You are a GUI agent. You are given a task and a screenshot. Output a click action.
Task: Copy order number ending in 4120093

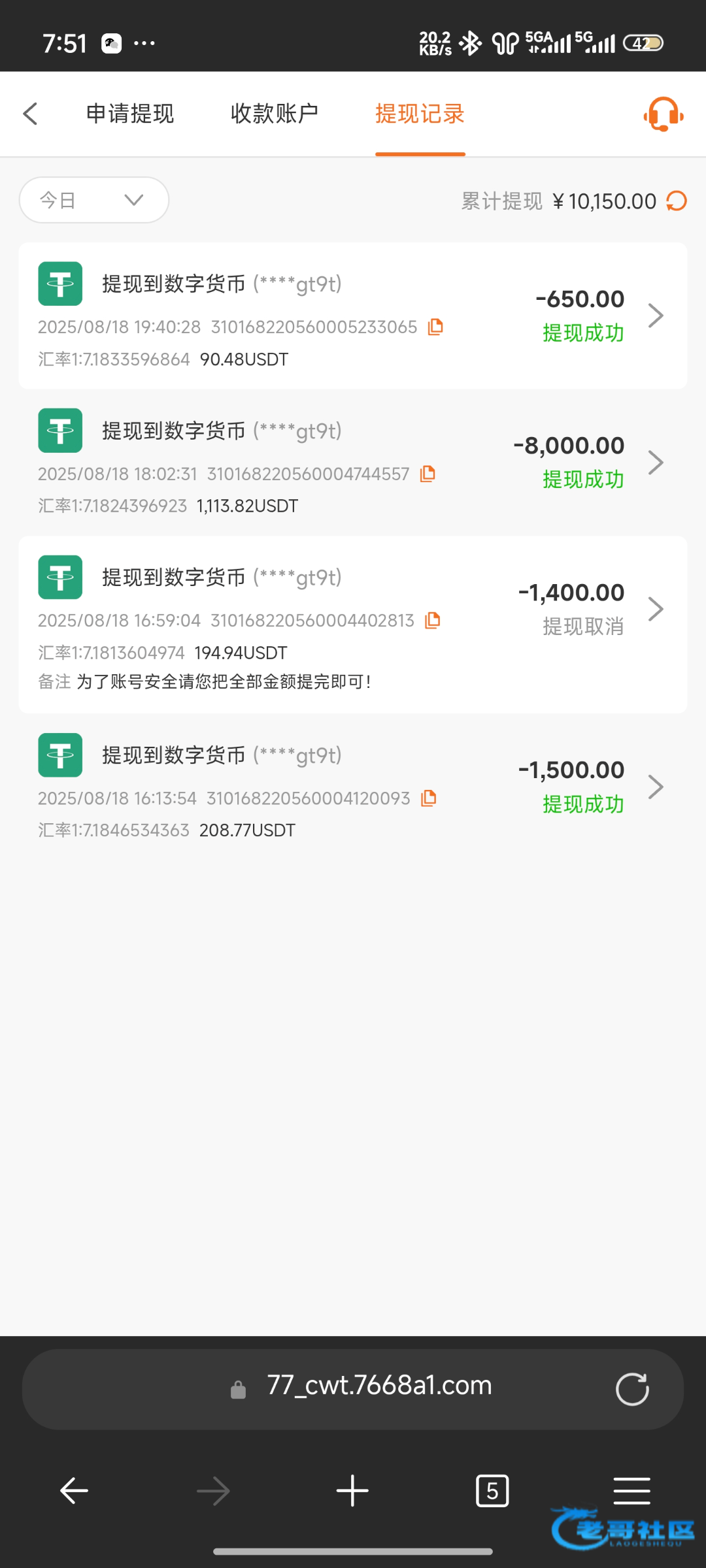pos(428,798)
